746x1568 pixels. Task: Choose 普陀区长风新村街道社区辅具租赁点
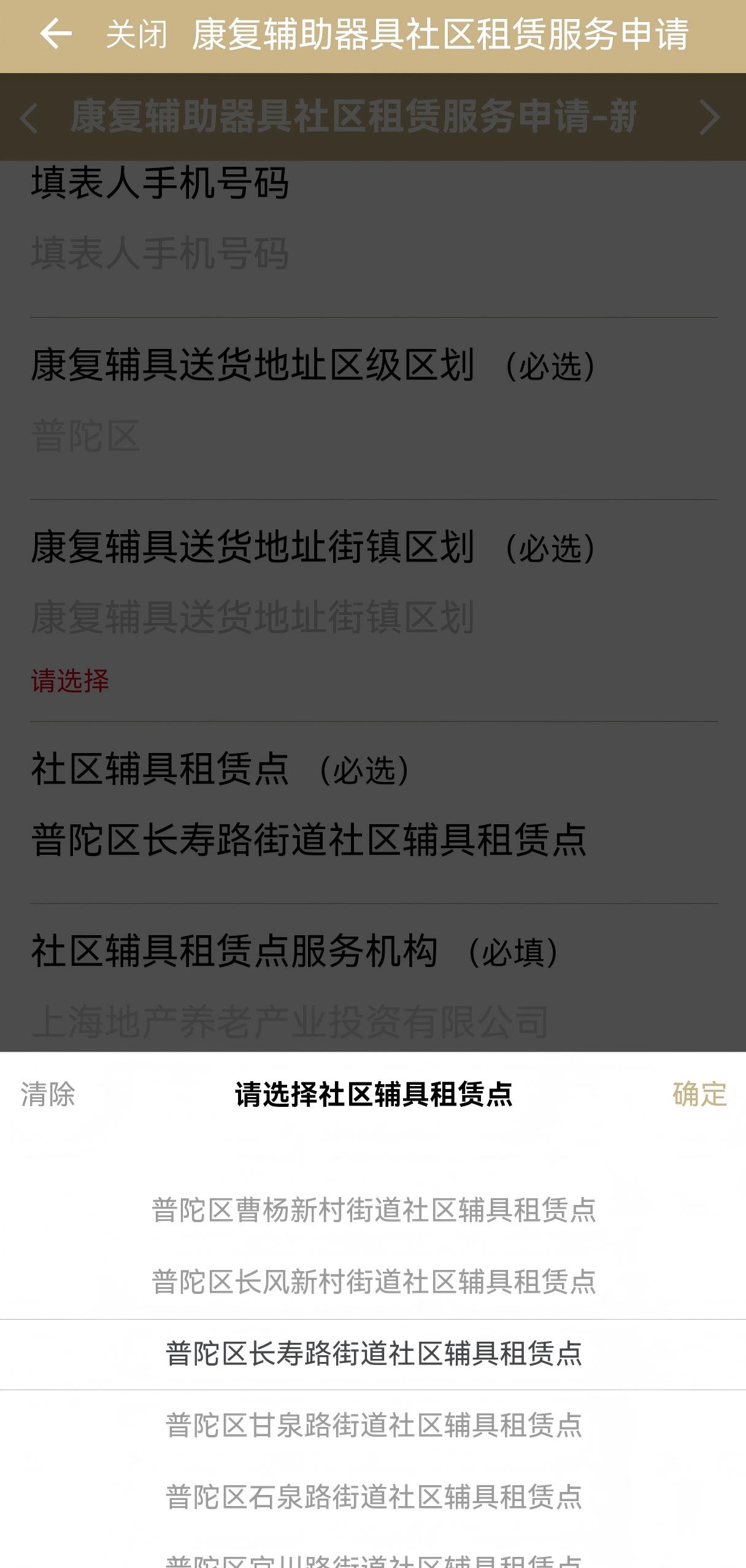[x=374, y=1282]
